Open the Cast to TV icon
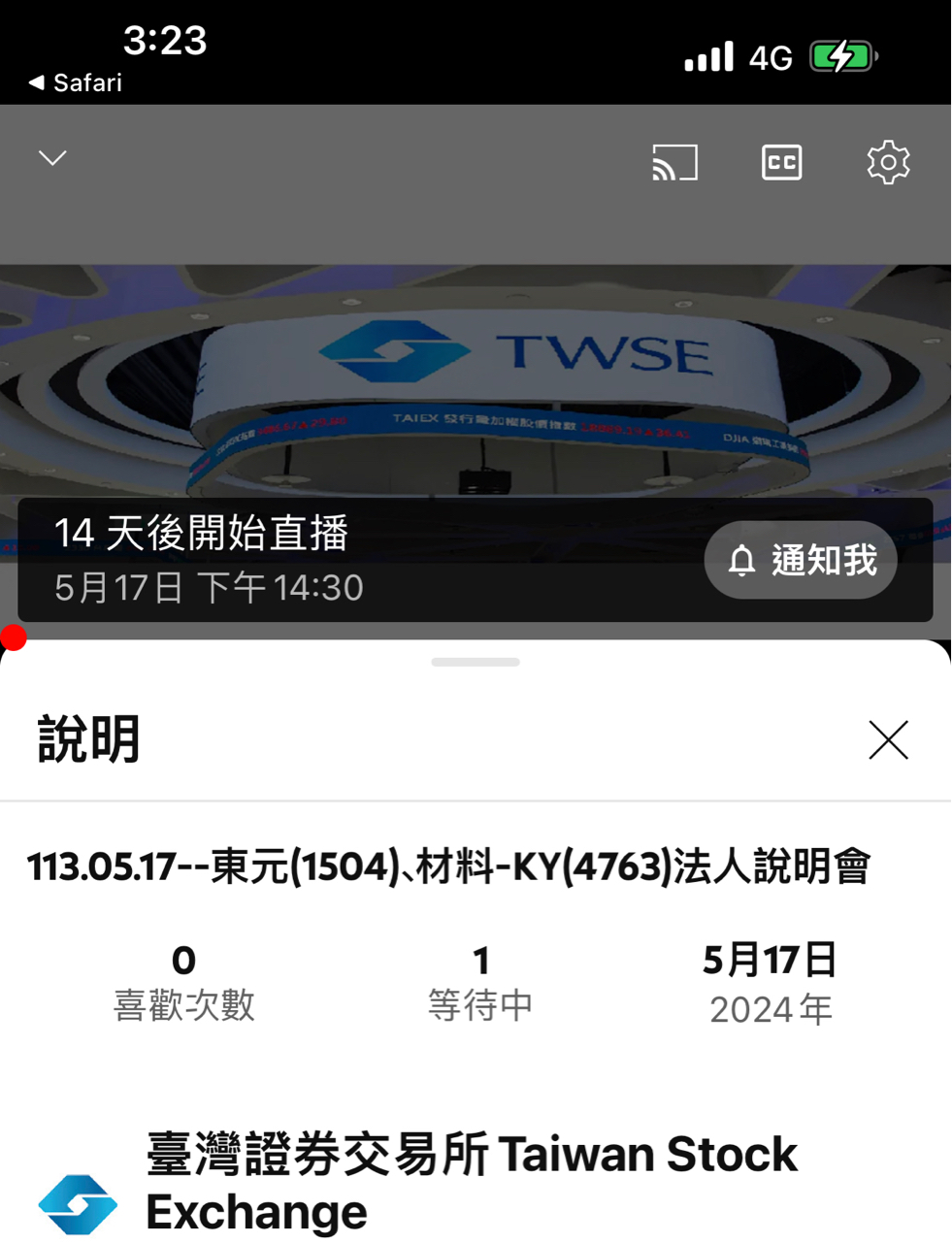This screenshot has height=1242, width=952. click(x=676, y=162)
